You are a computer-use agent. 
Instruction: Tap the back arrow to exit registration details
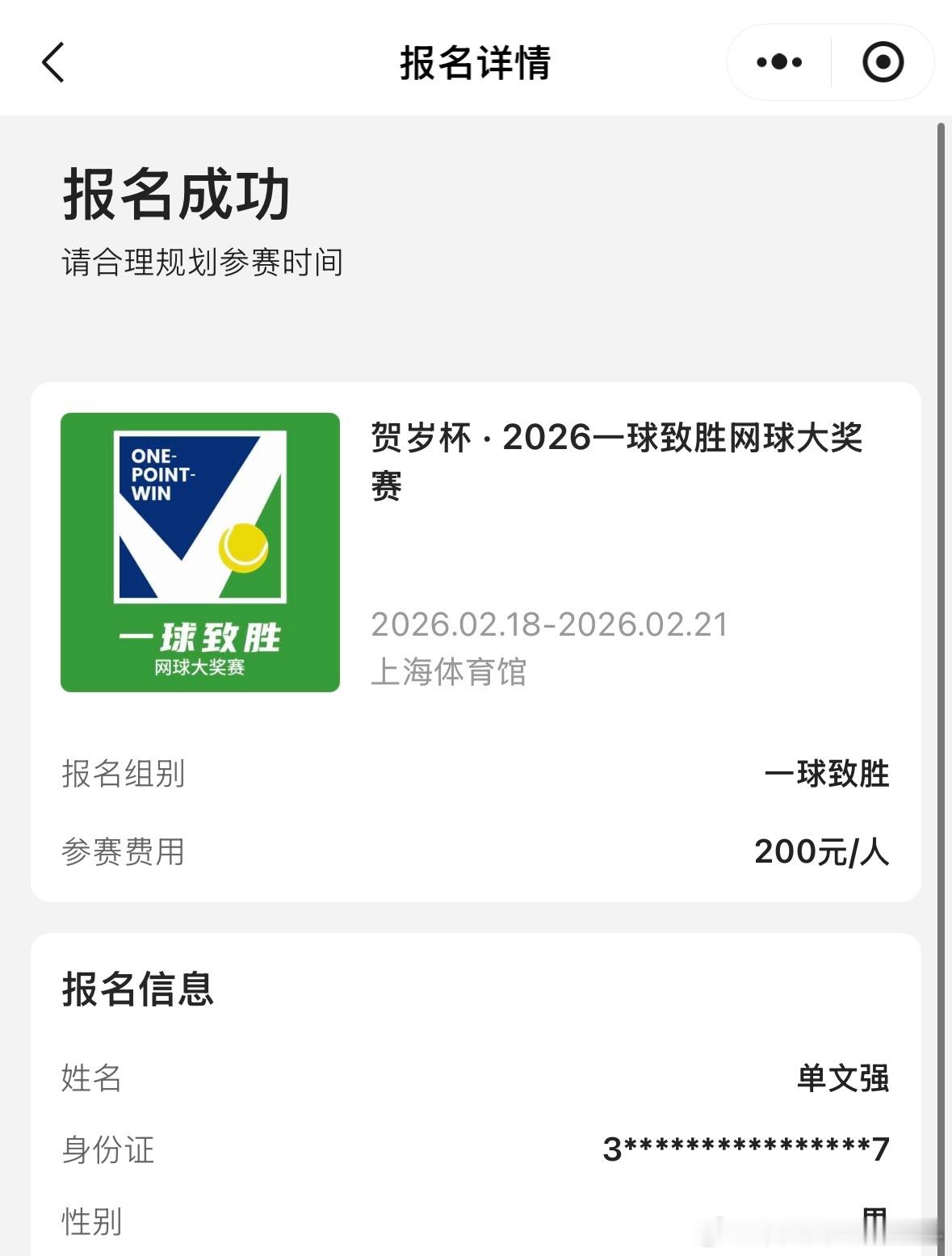point(52,63)
